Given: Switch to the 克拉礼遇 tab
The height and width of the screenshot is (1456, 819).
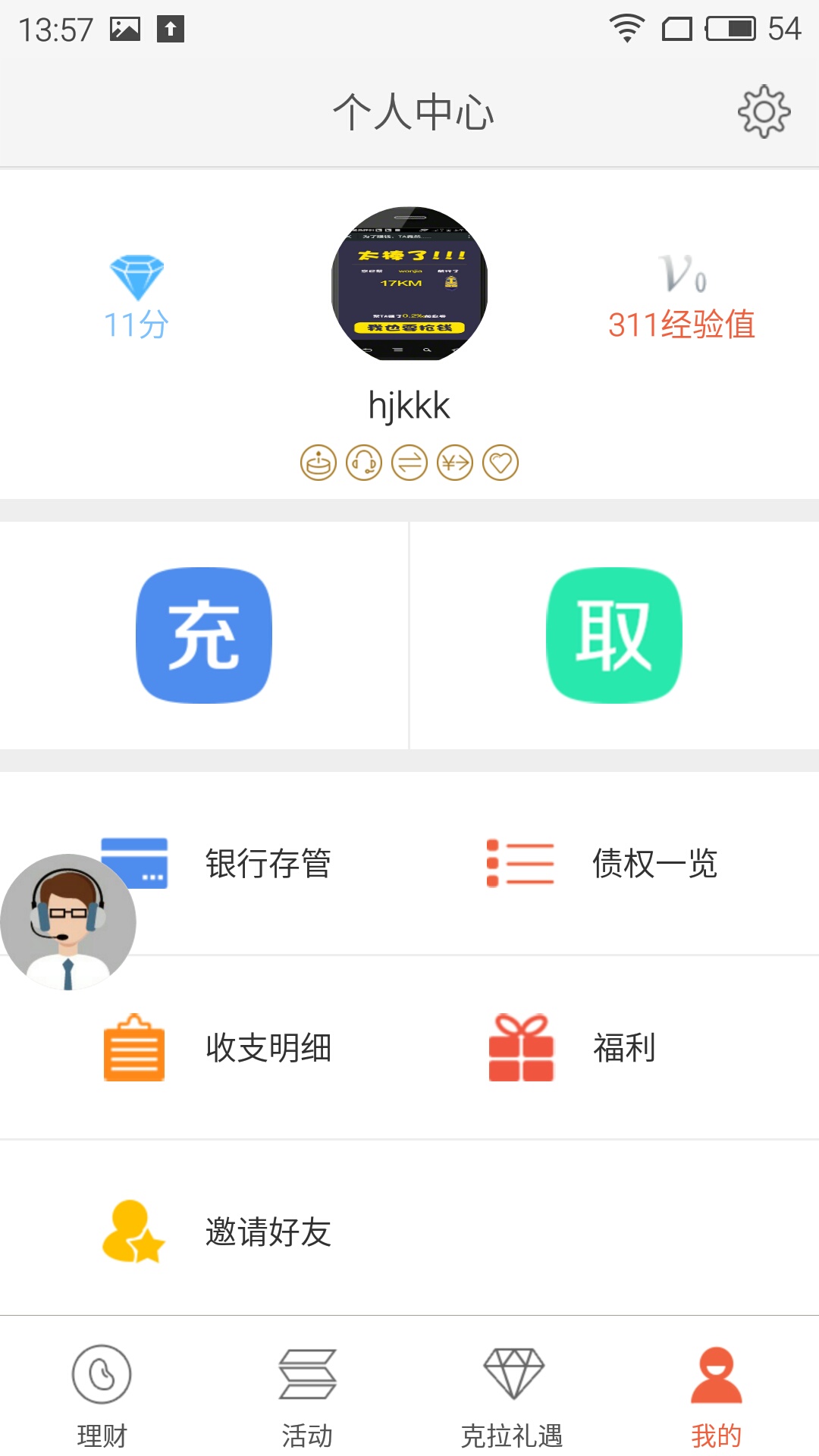Looking at the screenshot, I should pyautogui.click(x=512, y=1395).
